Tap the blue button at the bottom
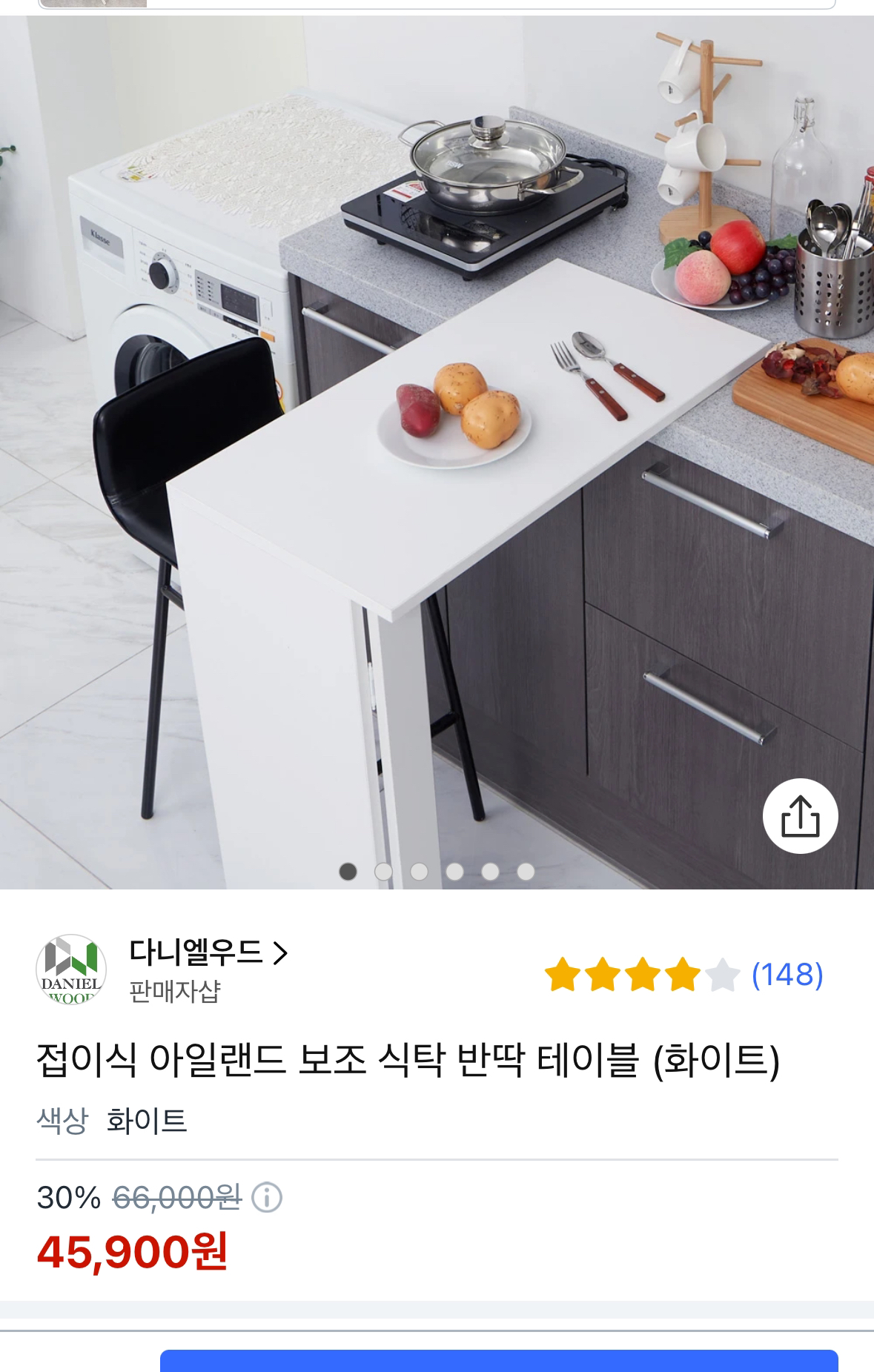This screenshot has height=1372, width=874. click(x=498, y=1360)
